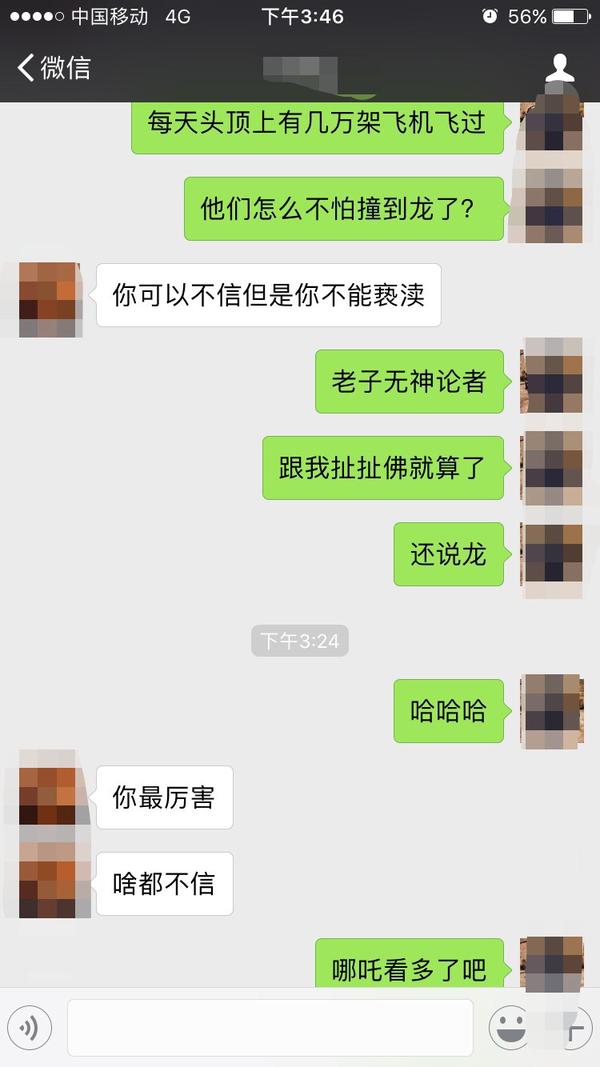
Task: Open the emoji sticker panel
Action: tap(509, 1027)
